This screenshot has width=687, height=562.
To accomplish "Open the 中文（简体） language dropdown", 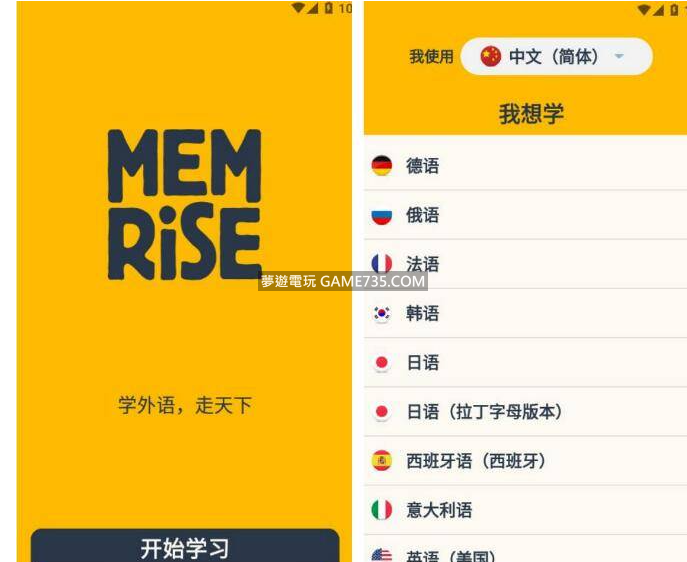I will pyautogui.click(x=556, y=57).
